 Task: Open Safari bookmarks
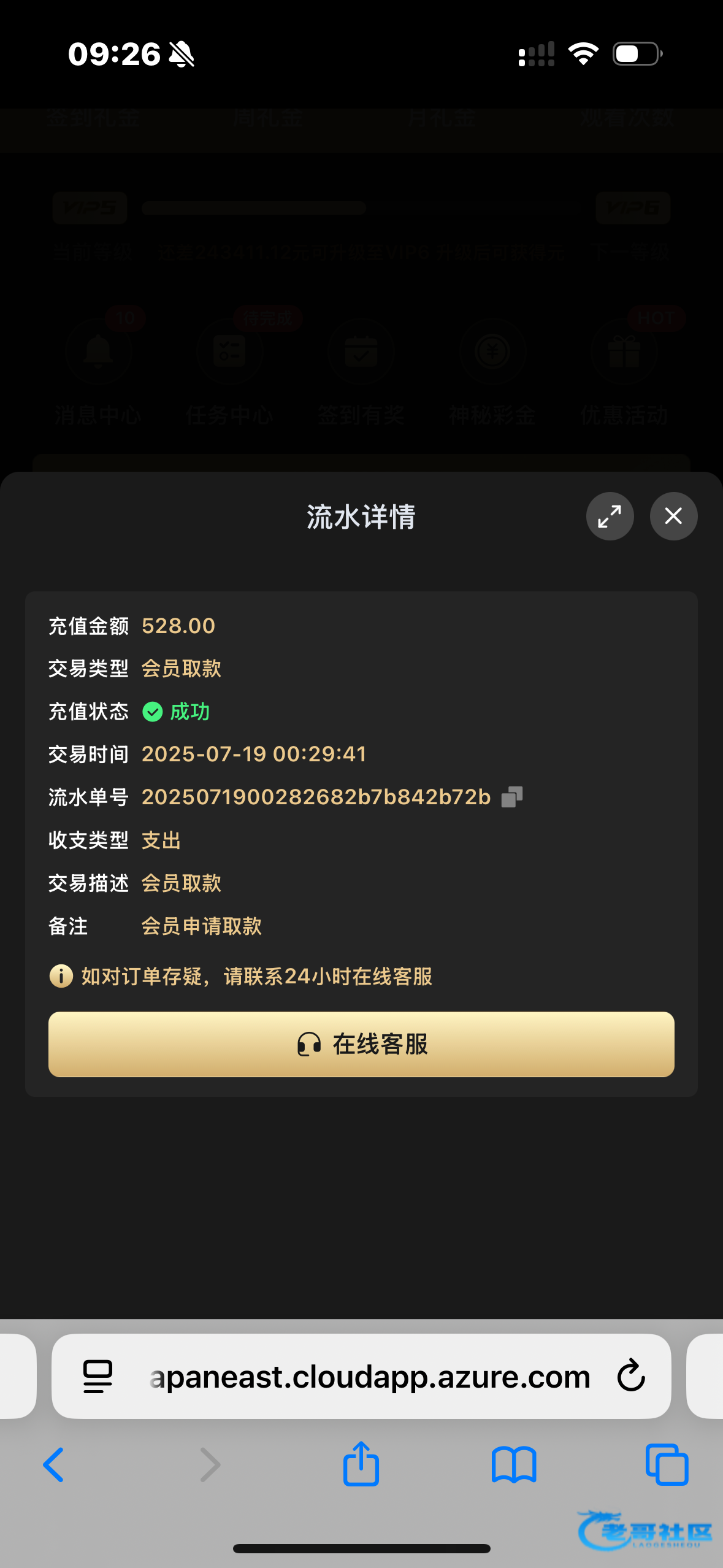(x=514, y=1465)
